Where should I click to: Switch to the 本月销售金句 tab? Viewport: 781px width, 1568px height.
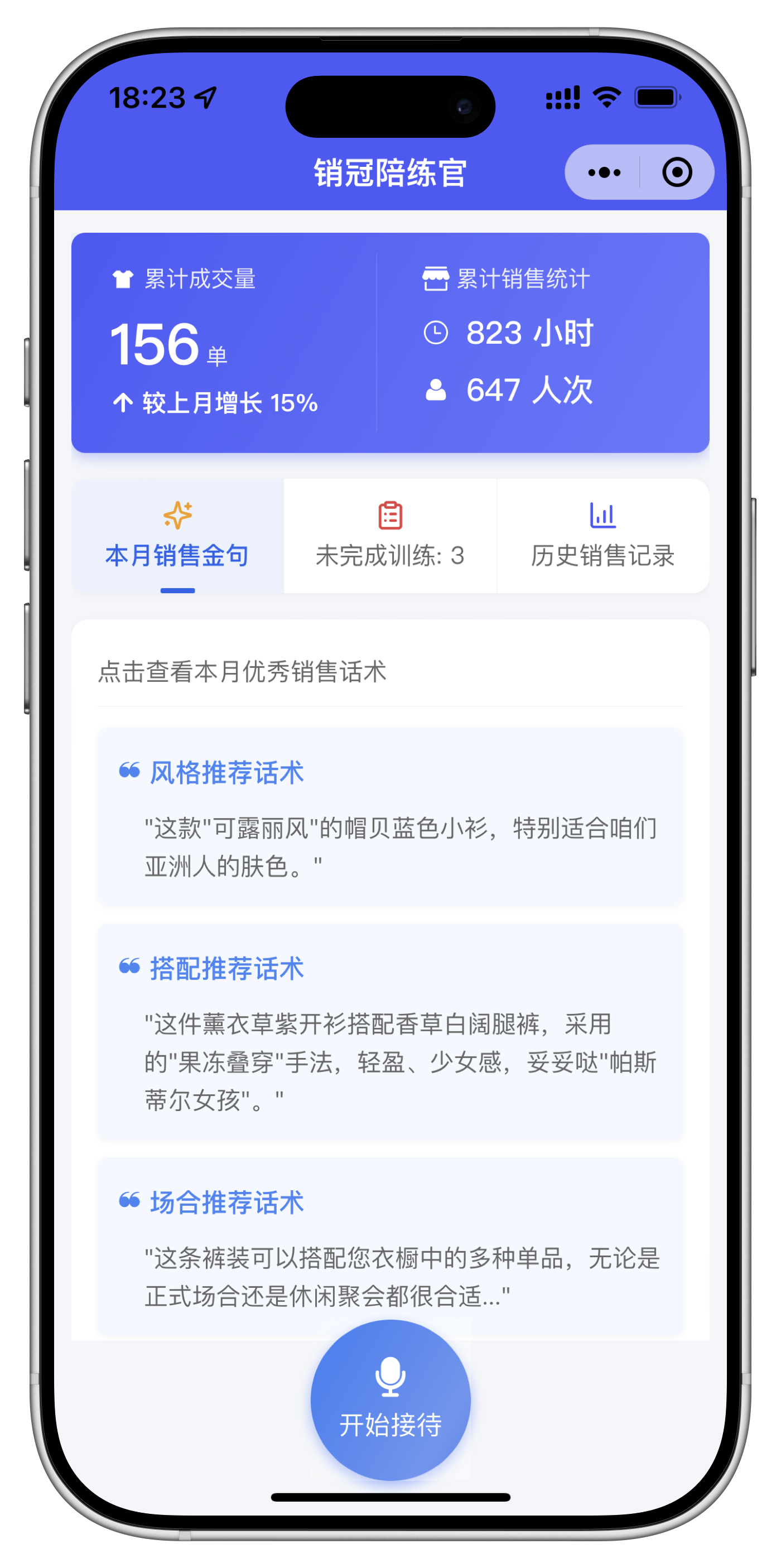(178, 536)
